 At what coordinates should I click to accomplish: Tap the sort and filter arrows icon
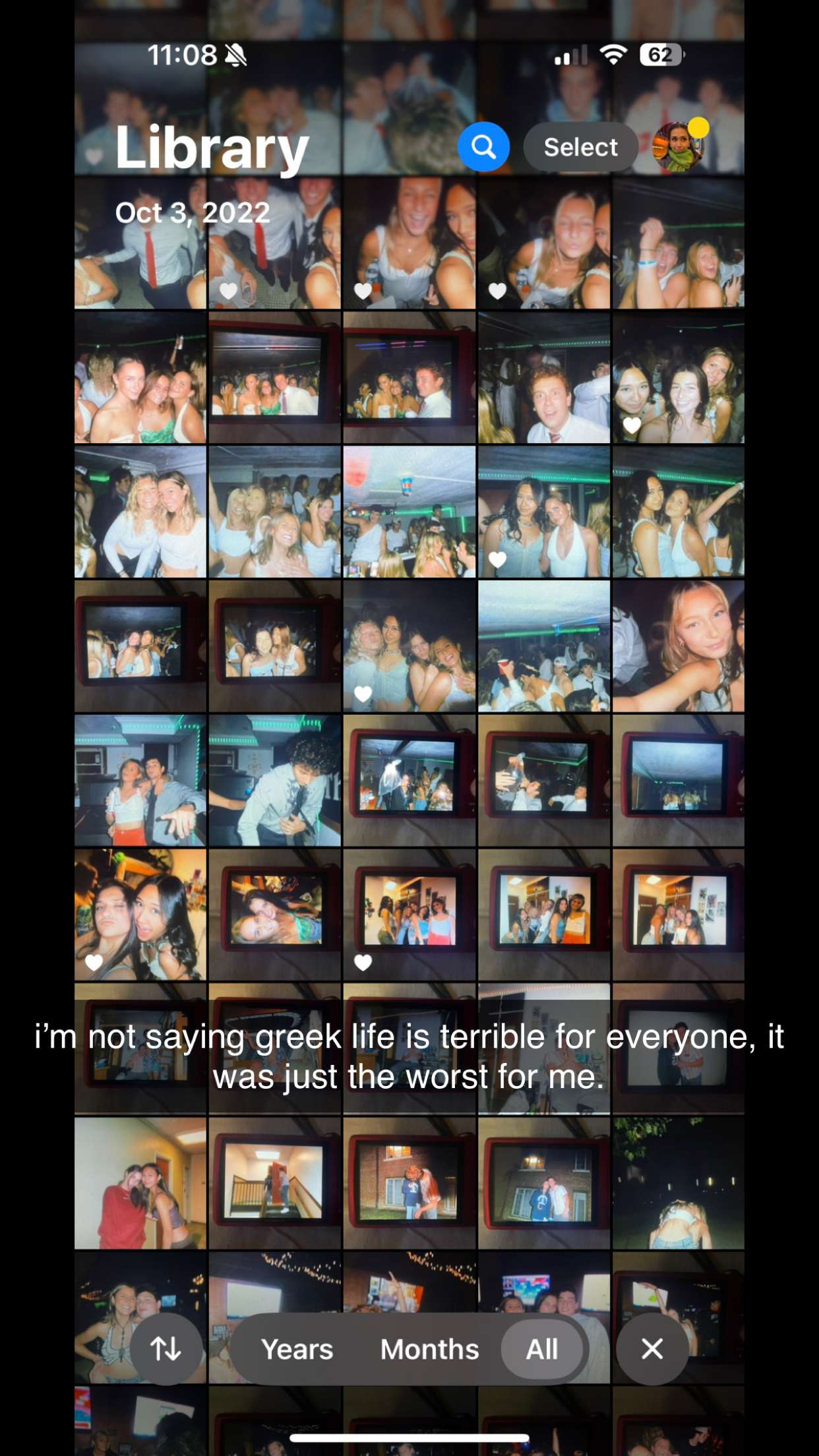coord(166,1349)
